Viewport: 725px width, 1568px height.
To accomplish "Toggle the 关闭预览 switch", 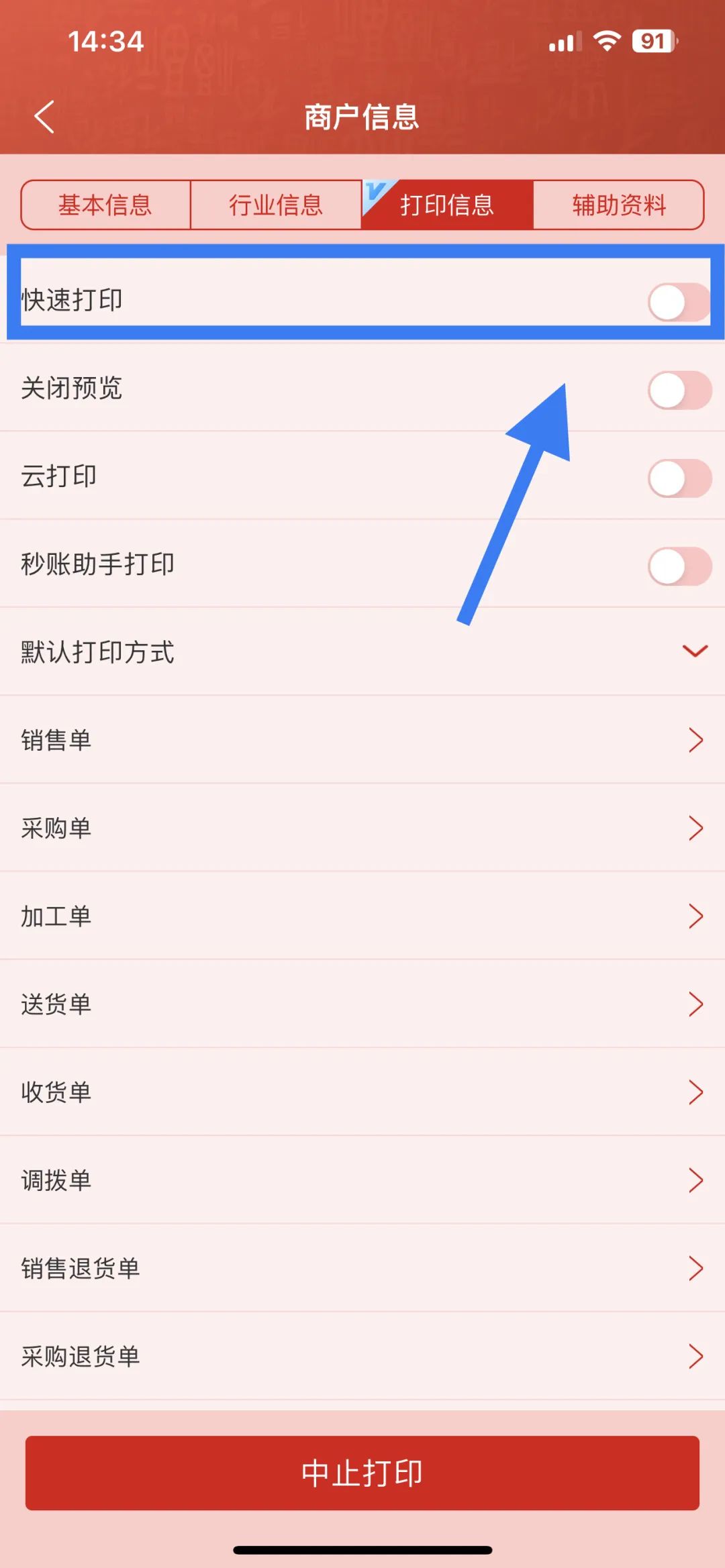I will tap(679, 390).
